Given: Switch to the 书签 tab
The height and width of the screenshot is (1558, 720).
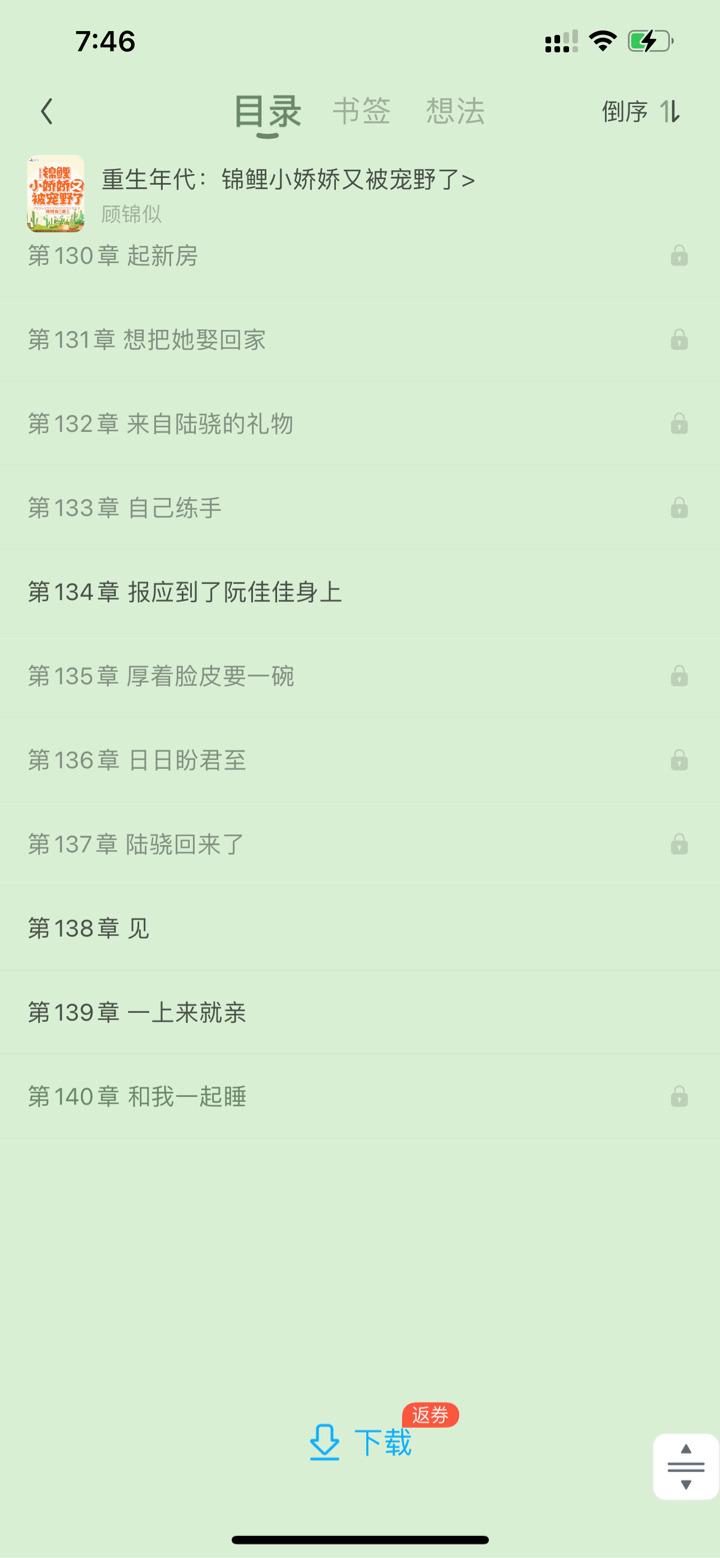Looking at the screenshot, I should (361, 111).
